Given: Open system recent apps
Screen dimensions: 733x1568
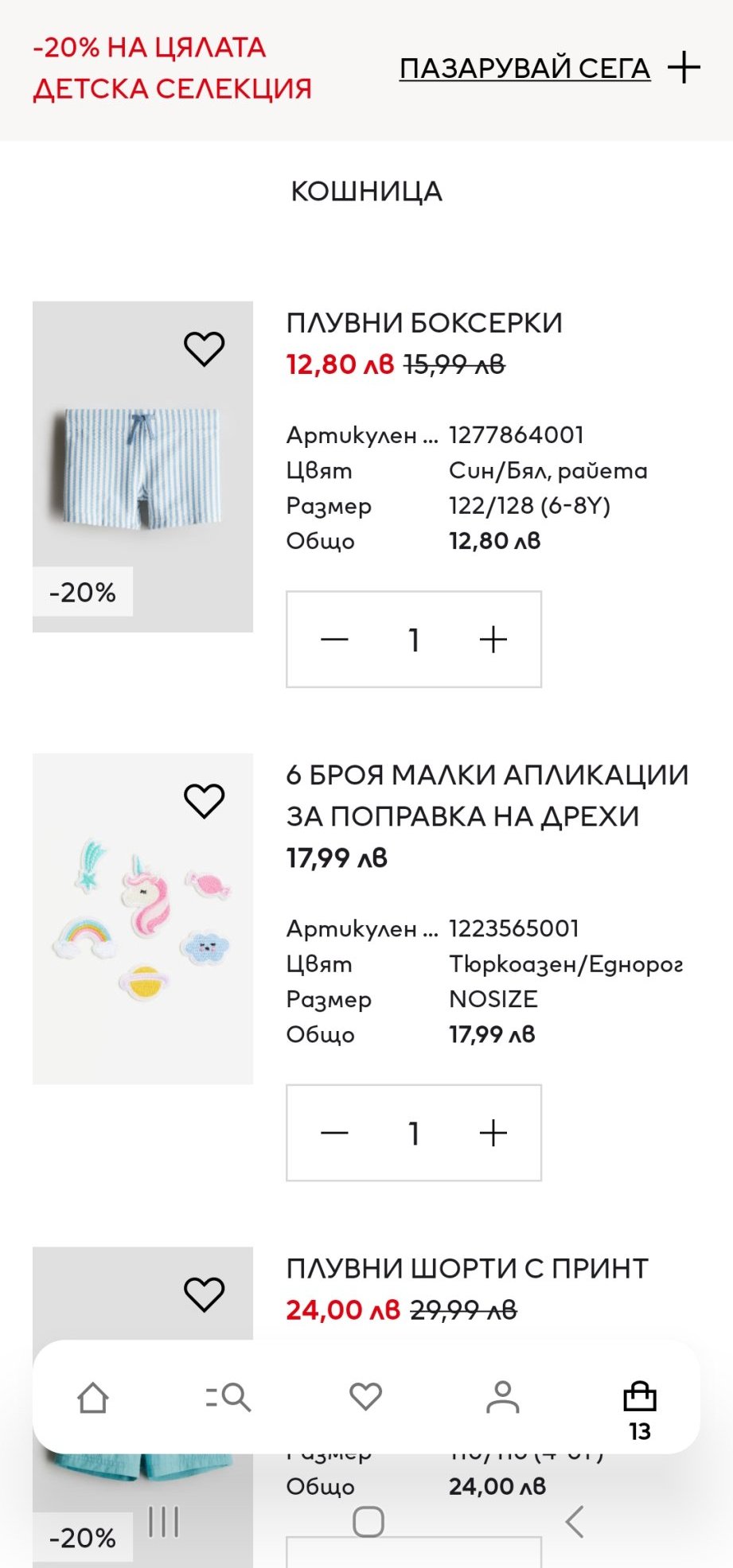Looking at the screenshot, I should (x=164, y=1522).
